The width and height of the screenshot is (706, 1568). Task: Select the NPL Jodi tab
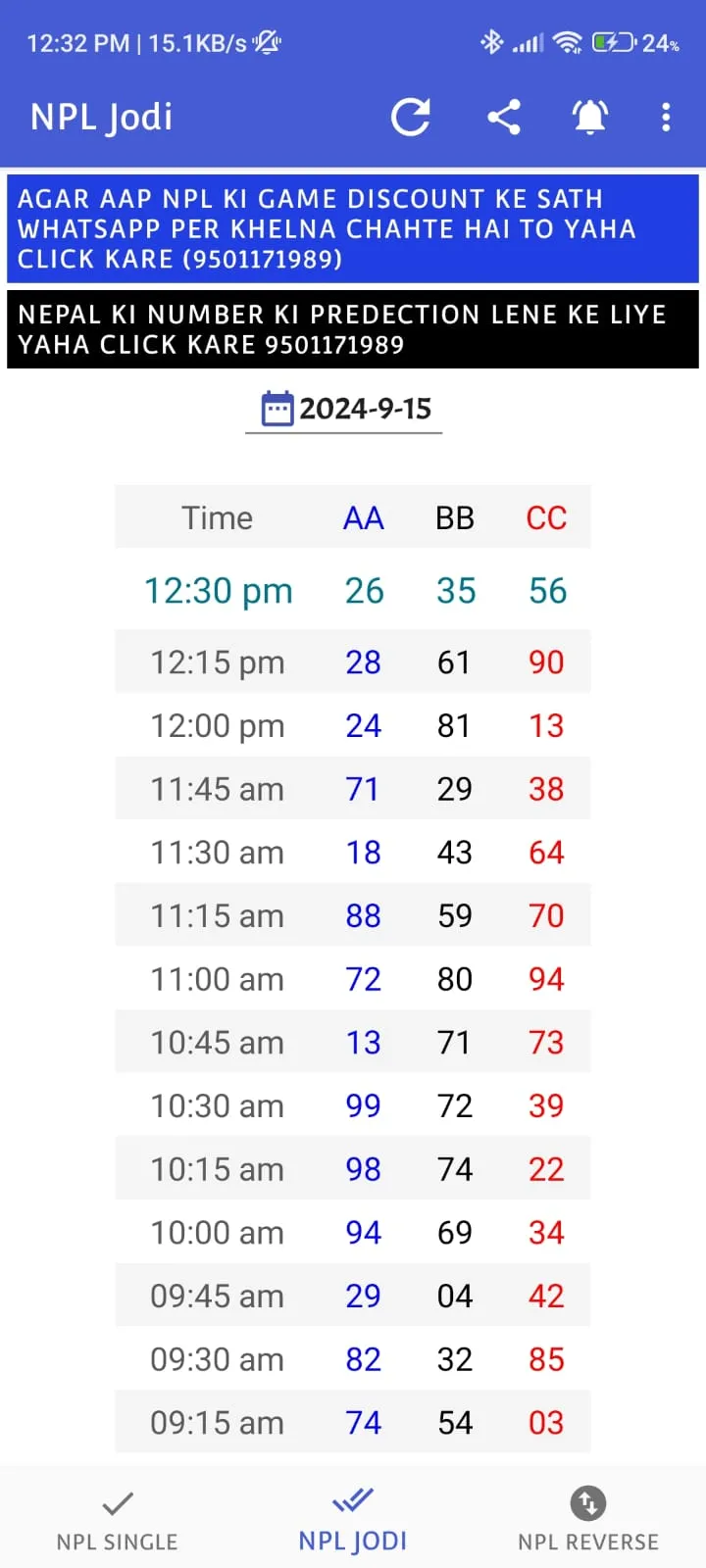[353, 1520]
